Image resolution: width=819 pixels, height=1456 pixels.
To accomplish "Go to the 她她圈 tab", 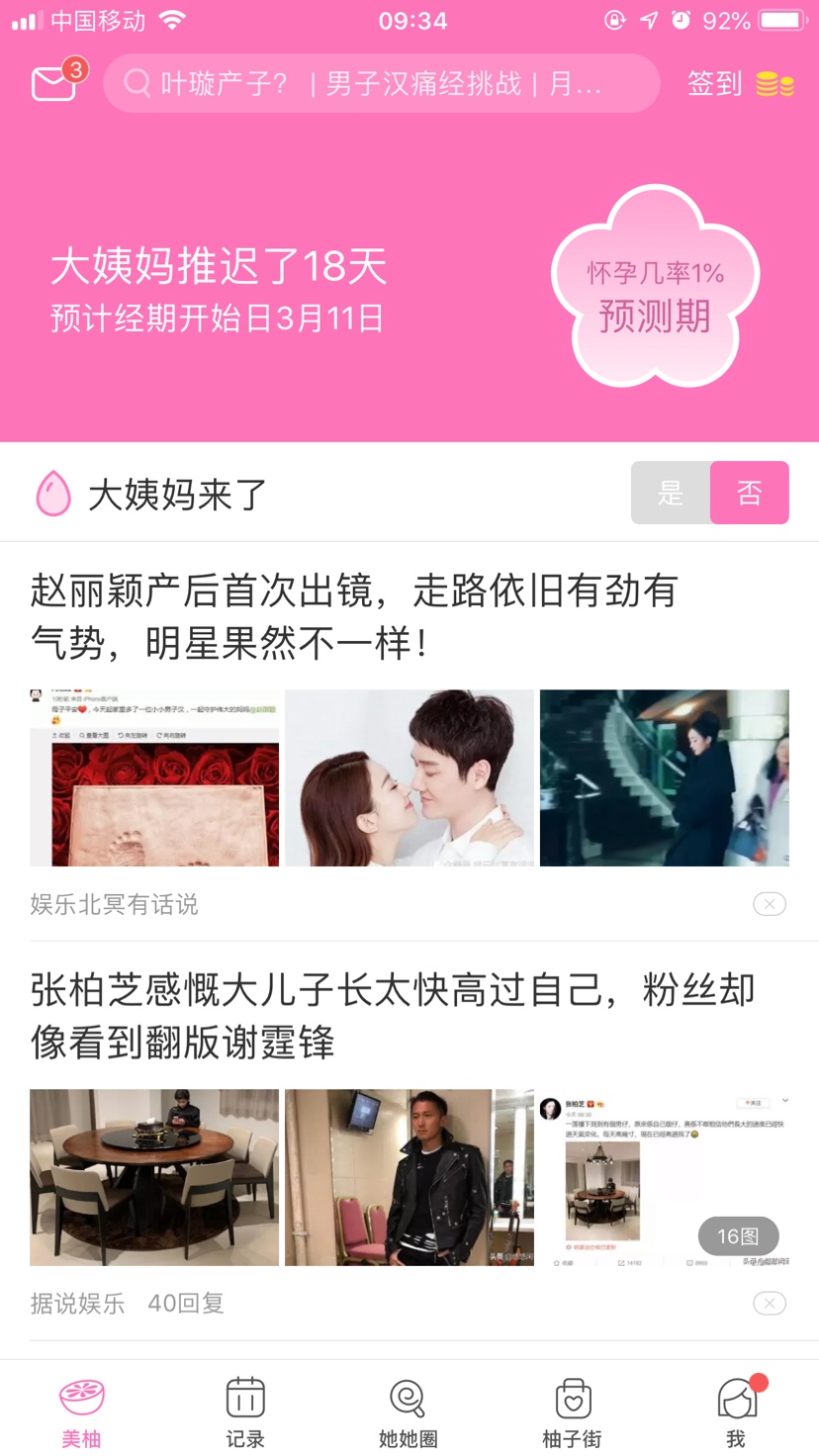I will [x=409, y=1411].
